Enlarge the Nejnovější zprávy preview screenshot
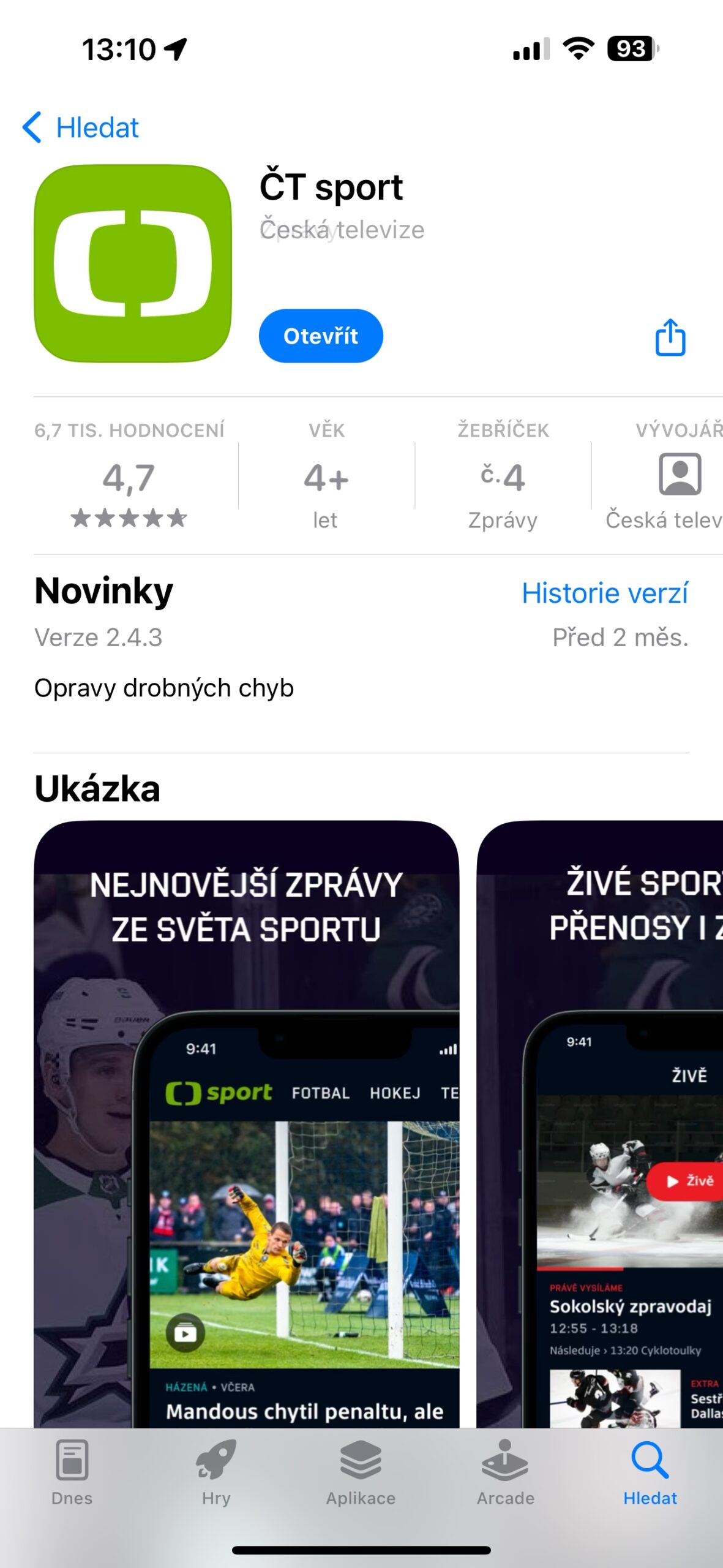Image resolution: width=723 pixels, height=1568 pixels. pos(246,1121)
